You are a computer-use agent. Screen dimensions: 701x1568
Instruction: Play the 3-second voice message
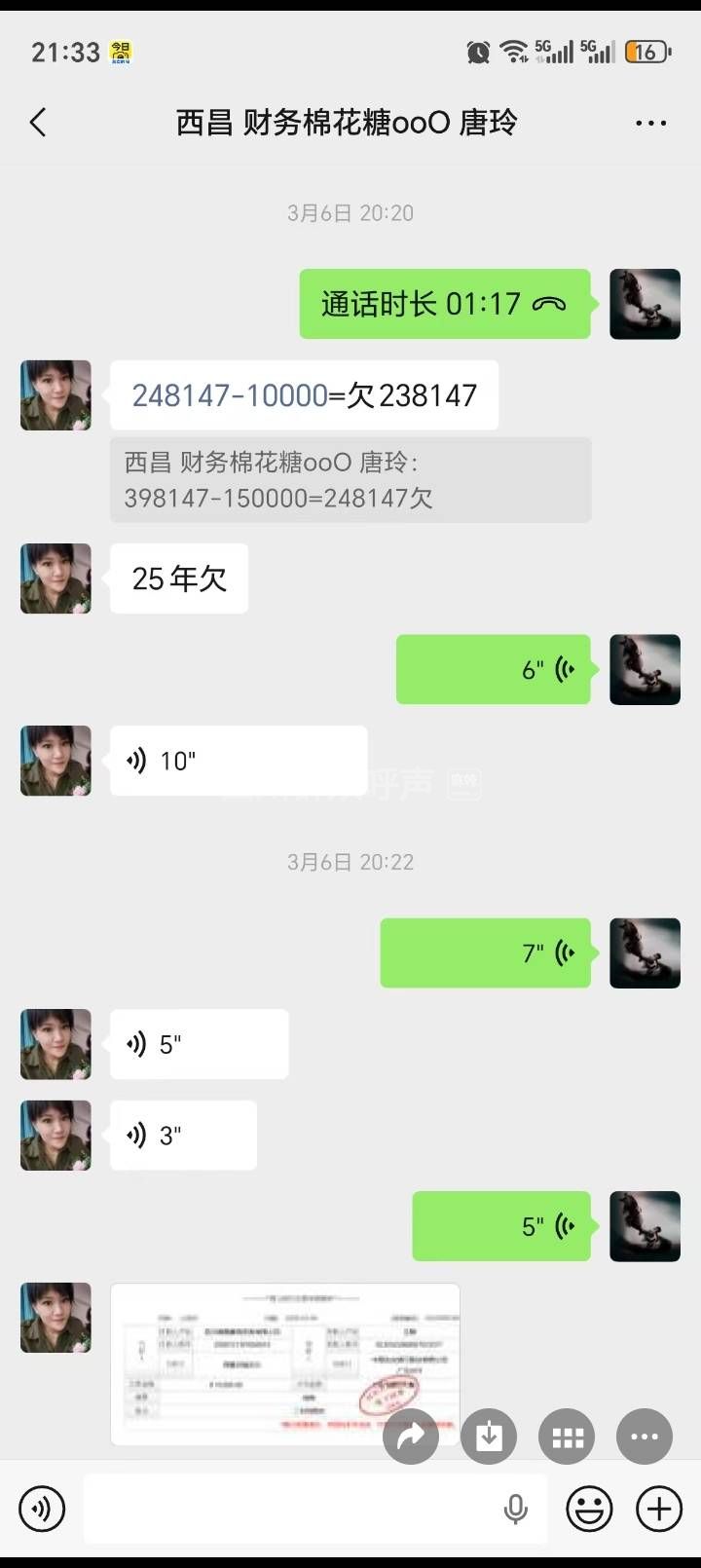tap(183, 1136)
